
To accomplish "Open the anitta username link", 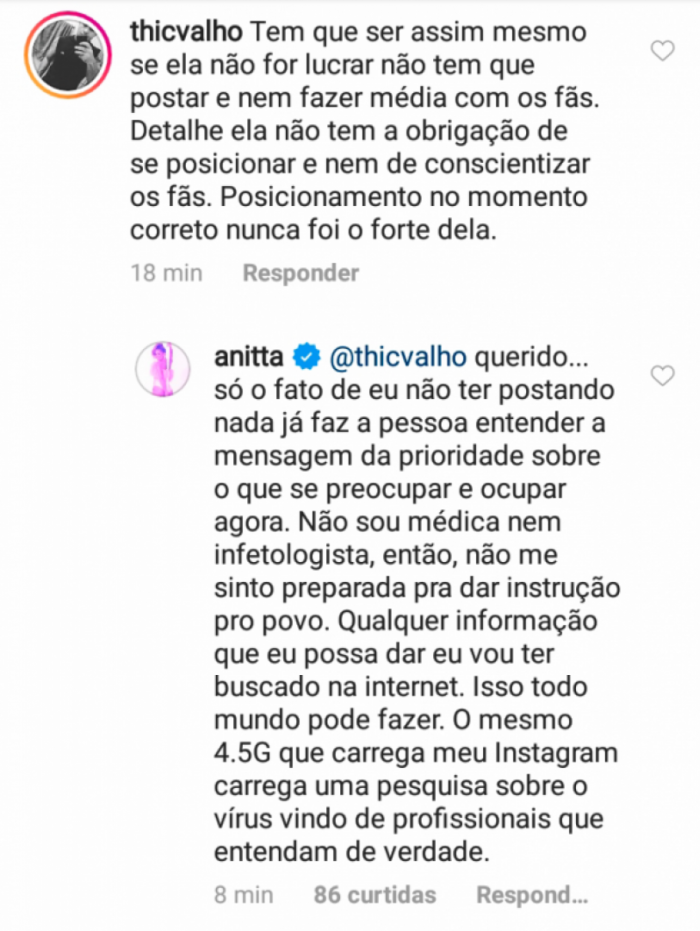I will click(249, 357).
